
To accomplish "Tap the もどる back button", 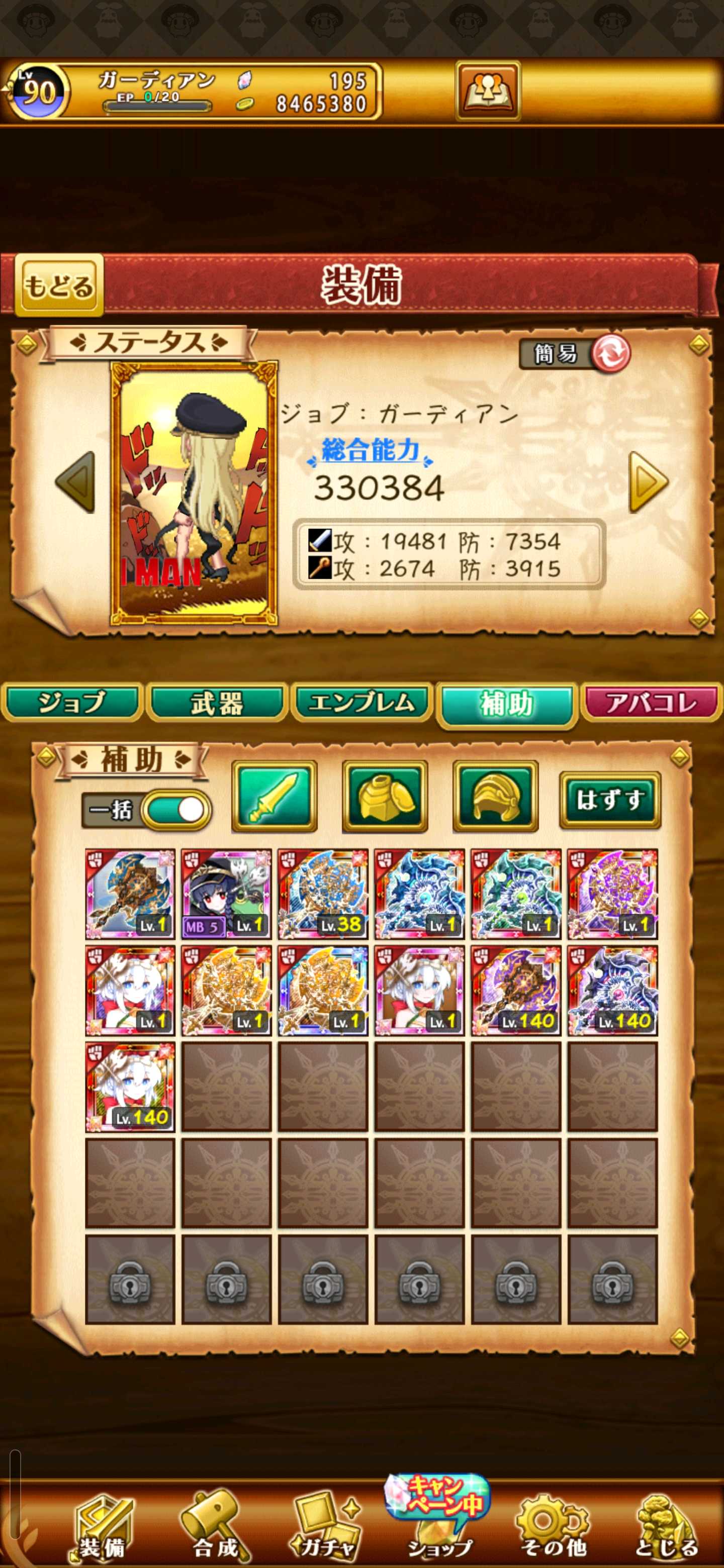I will click(59, 285).
